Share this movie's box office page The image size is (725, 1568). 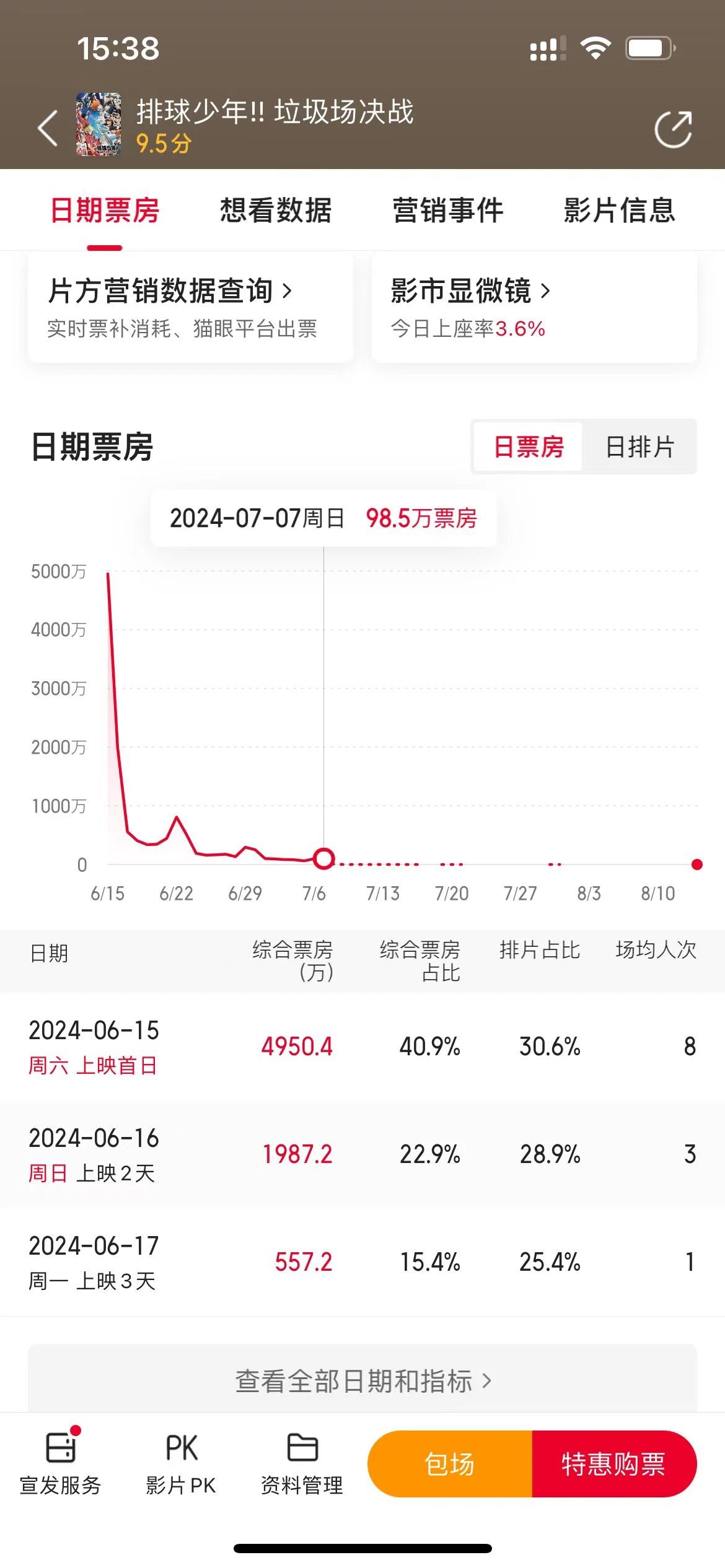tap(673, 129)
